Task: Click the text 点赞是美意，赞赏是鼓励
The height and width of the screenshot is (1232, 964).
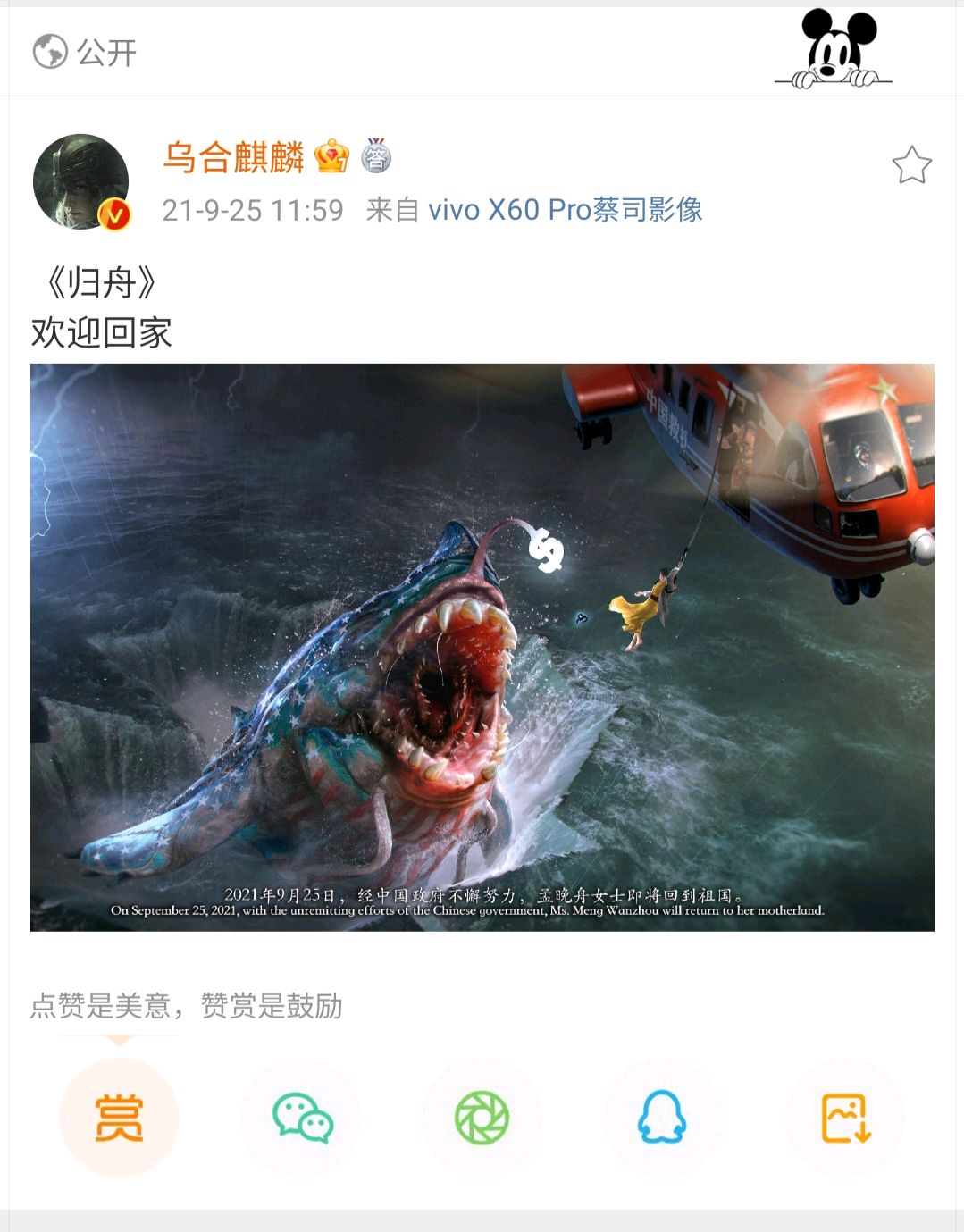Action: [x=188, y=1006]
